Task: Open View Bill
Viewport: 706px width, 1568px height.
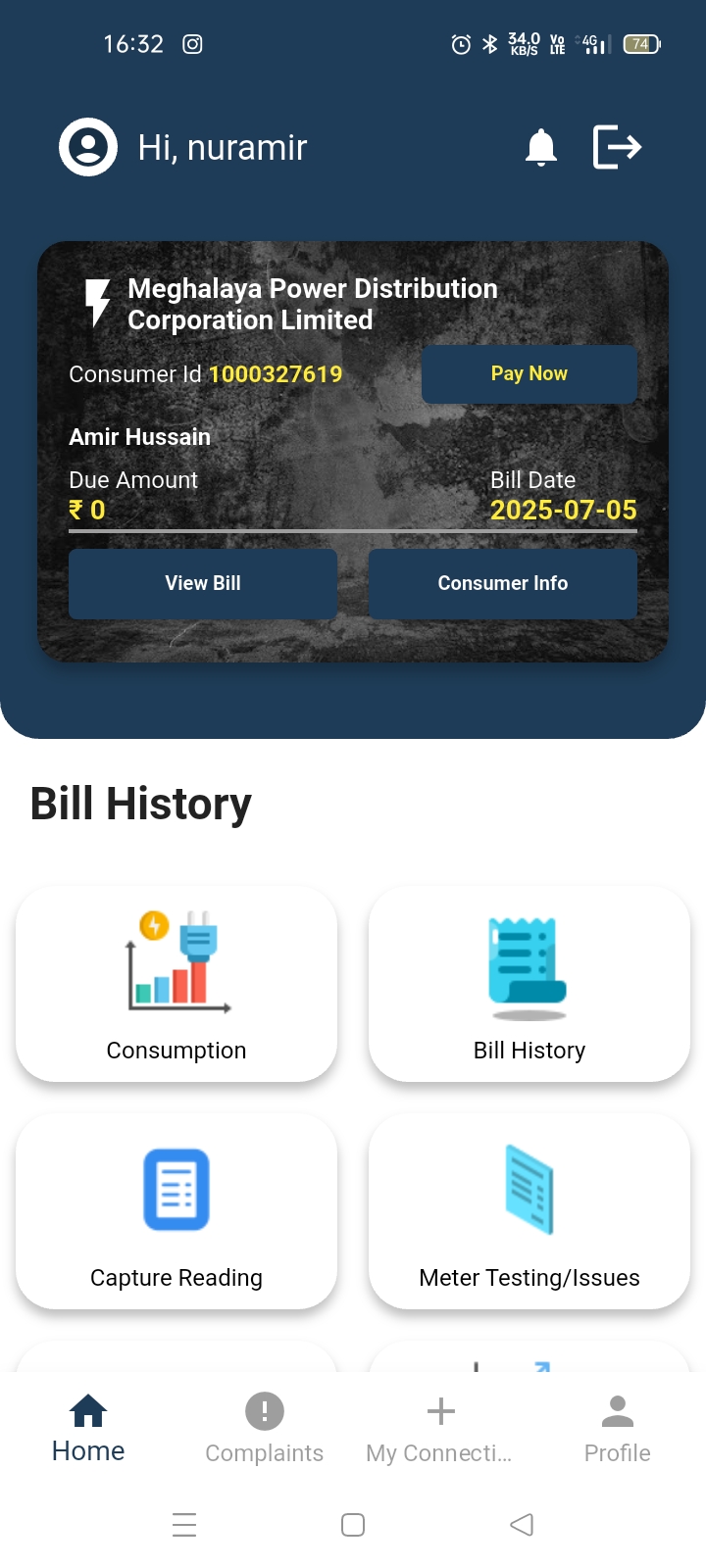Action: (203, 583)
